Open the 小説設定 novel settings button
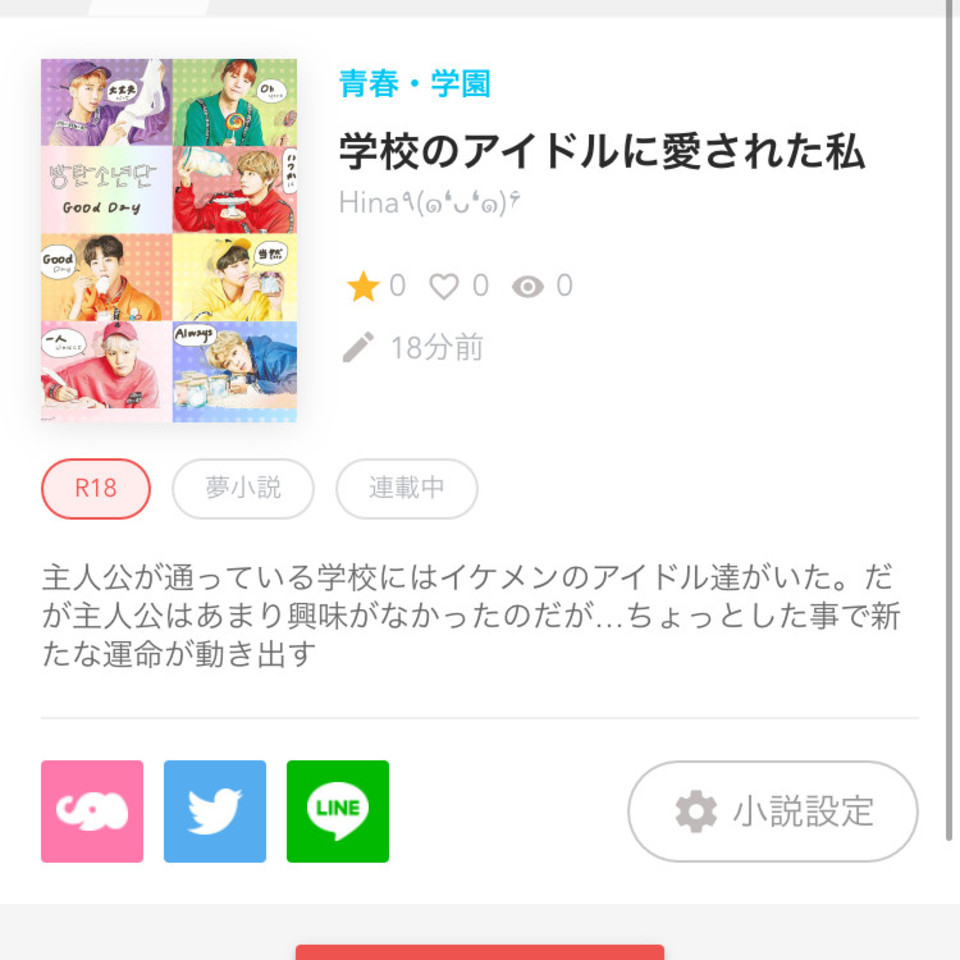 (772, 811)
